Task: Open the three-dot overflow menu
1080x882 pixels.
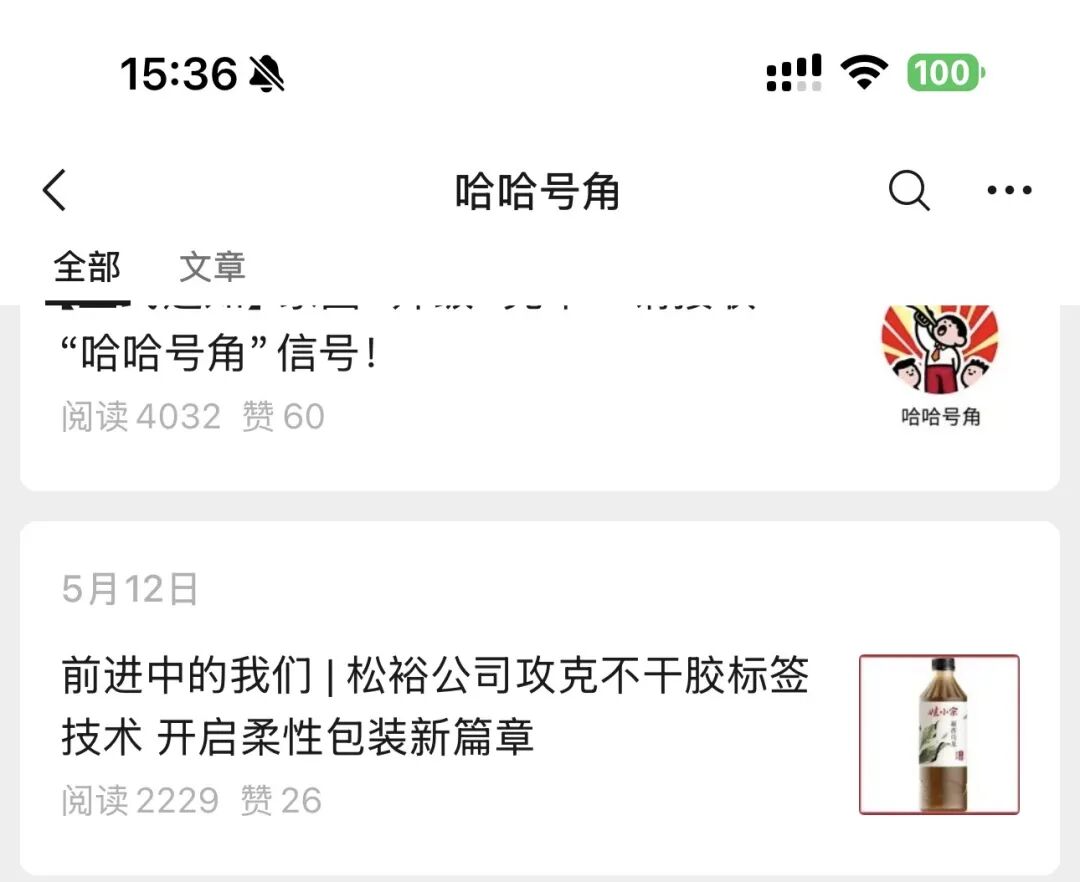Action: [1009, 190]
